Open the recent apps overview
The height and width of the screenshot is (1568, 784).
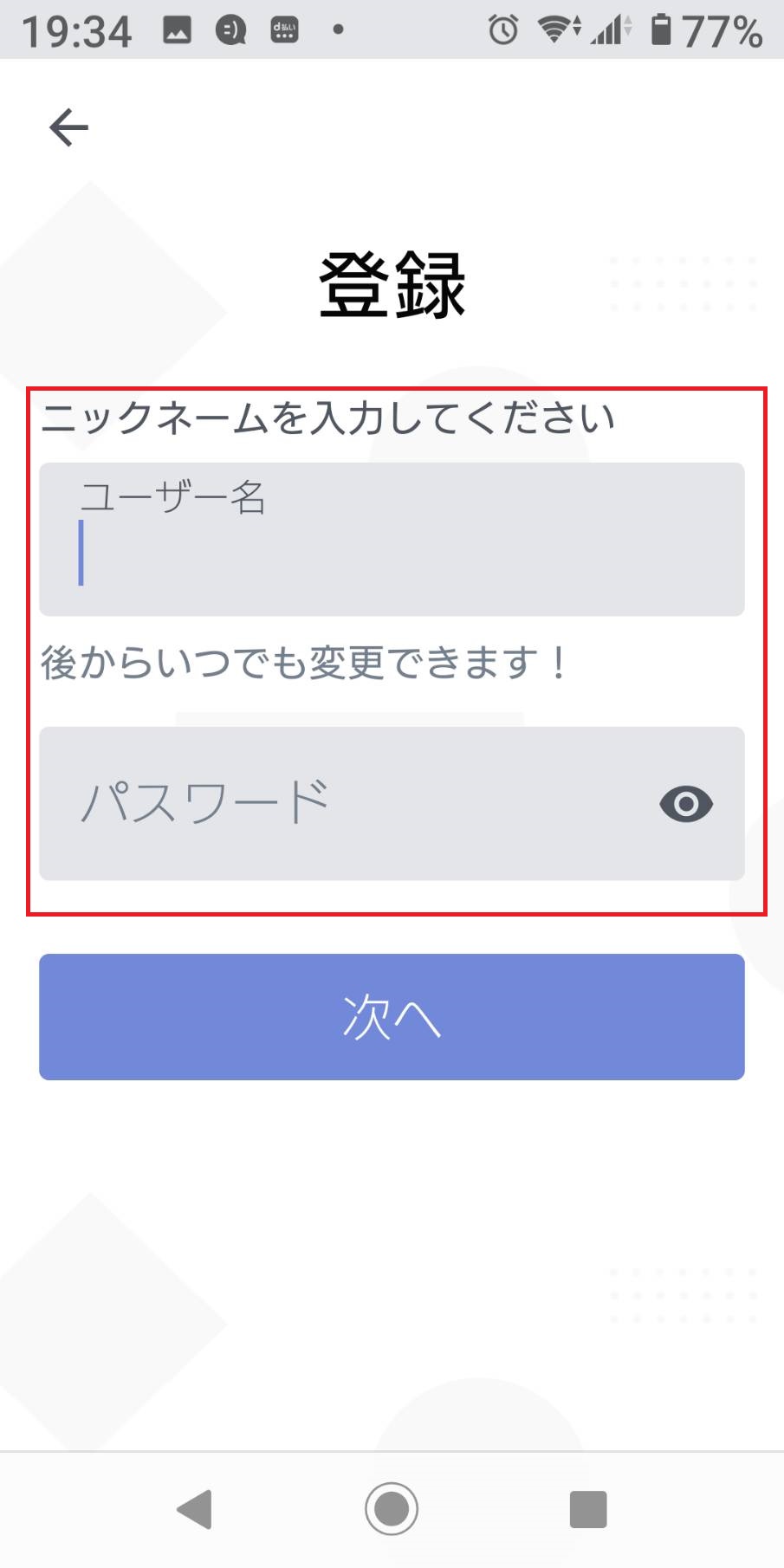[587, 1508]
